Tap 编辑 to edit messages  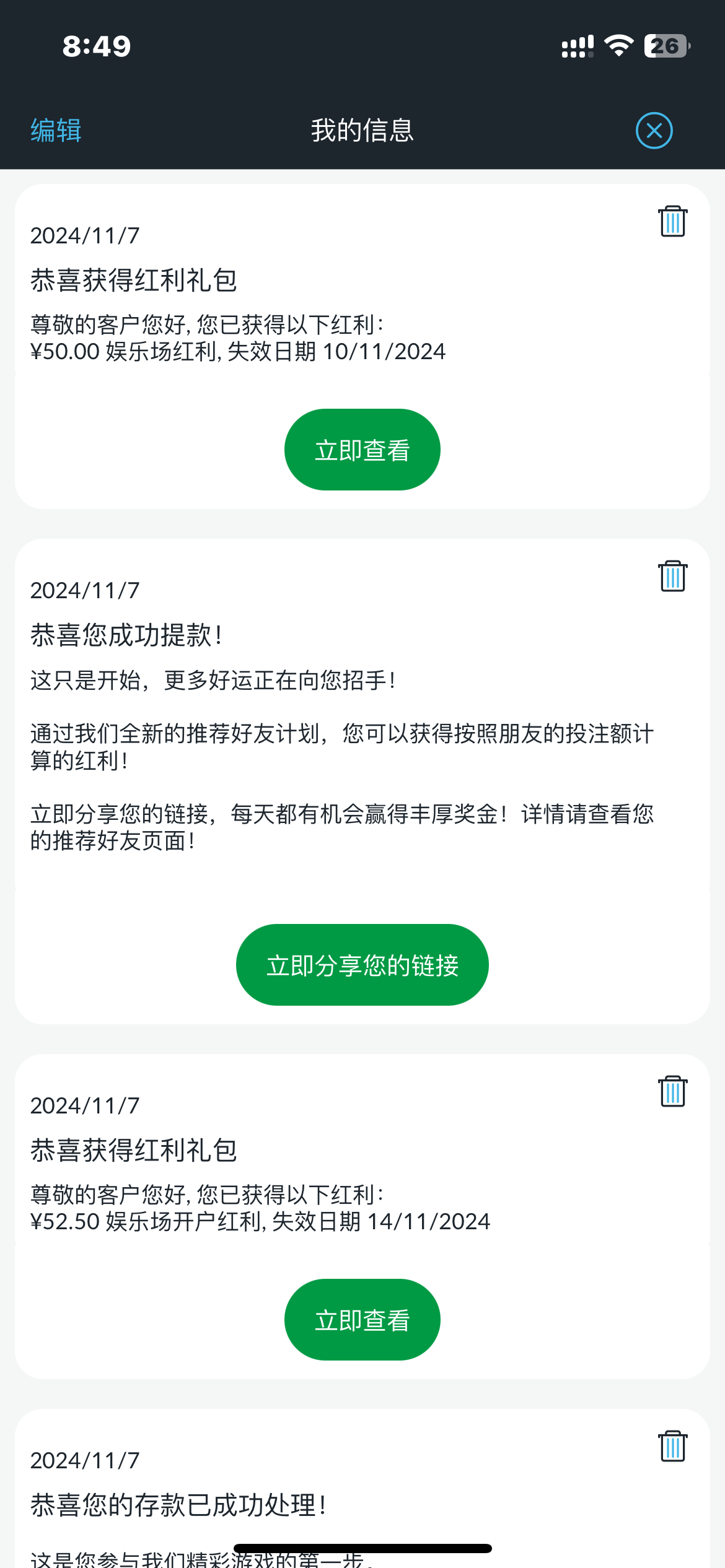[55, 130]
